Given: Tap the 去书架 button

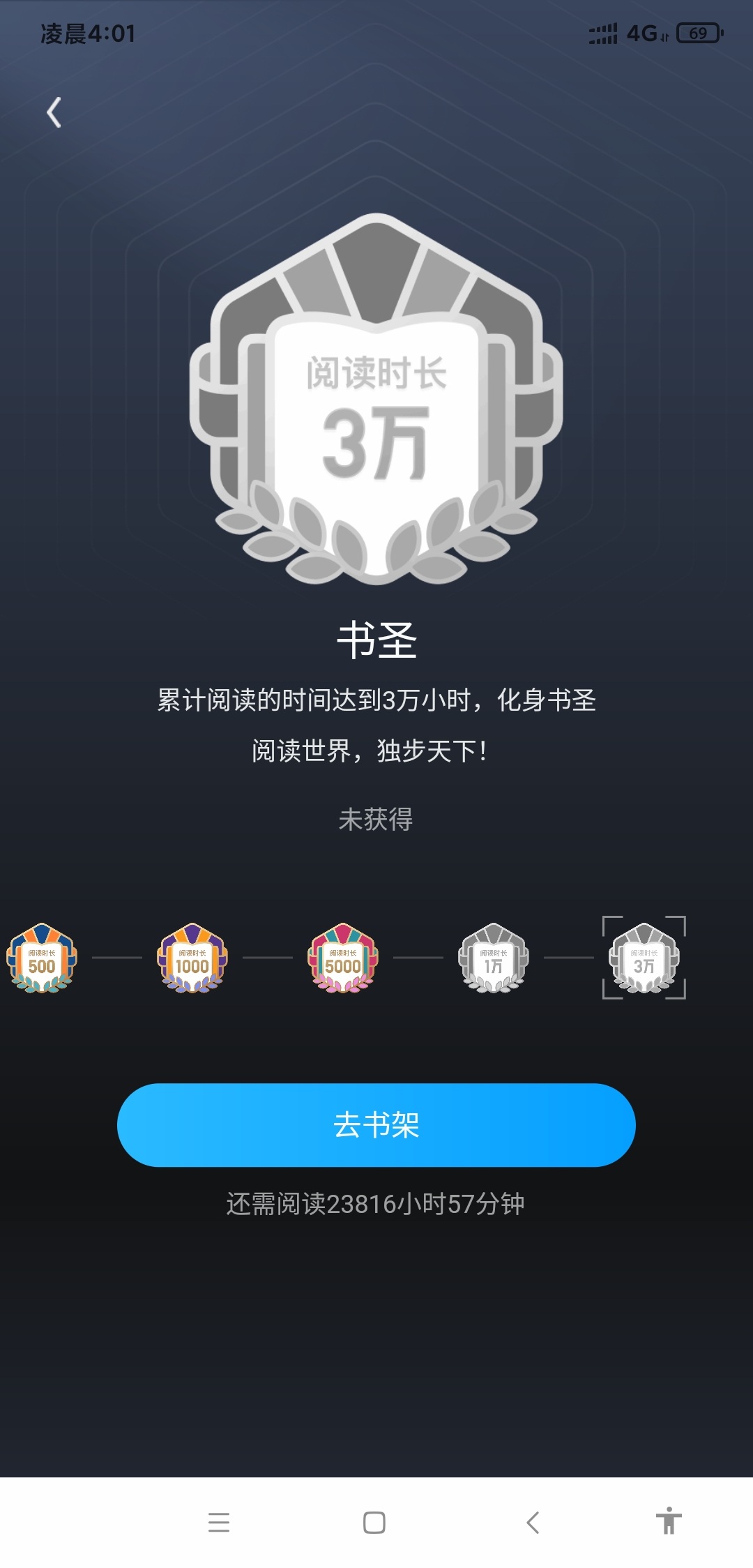Looking at the screenshot, I should point(376,1124).
